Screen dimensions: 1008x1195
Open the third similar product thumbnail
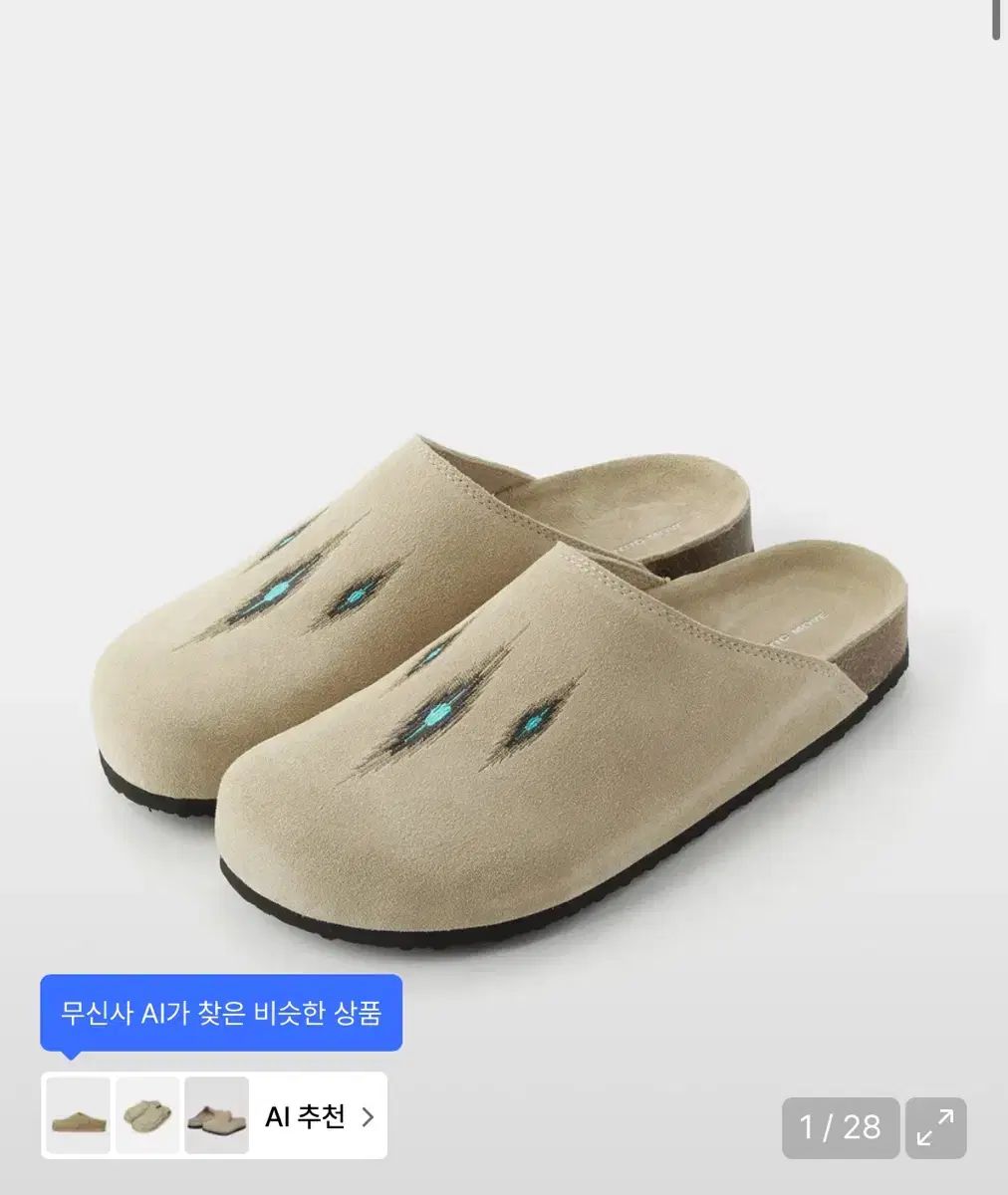216,1116
